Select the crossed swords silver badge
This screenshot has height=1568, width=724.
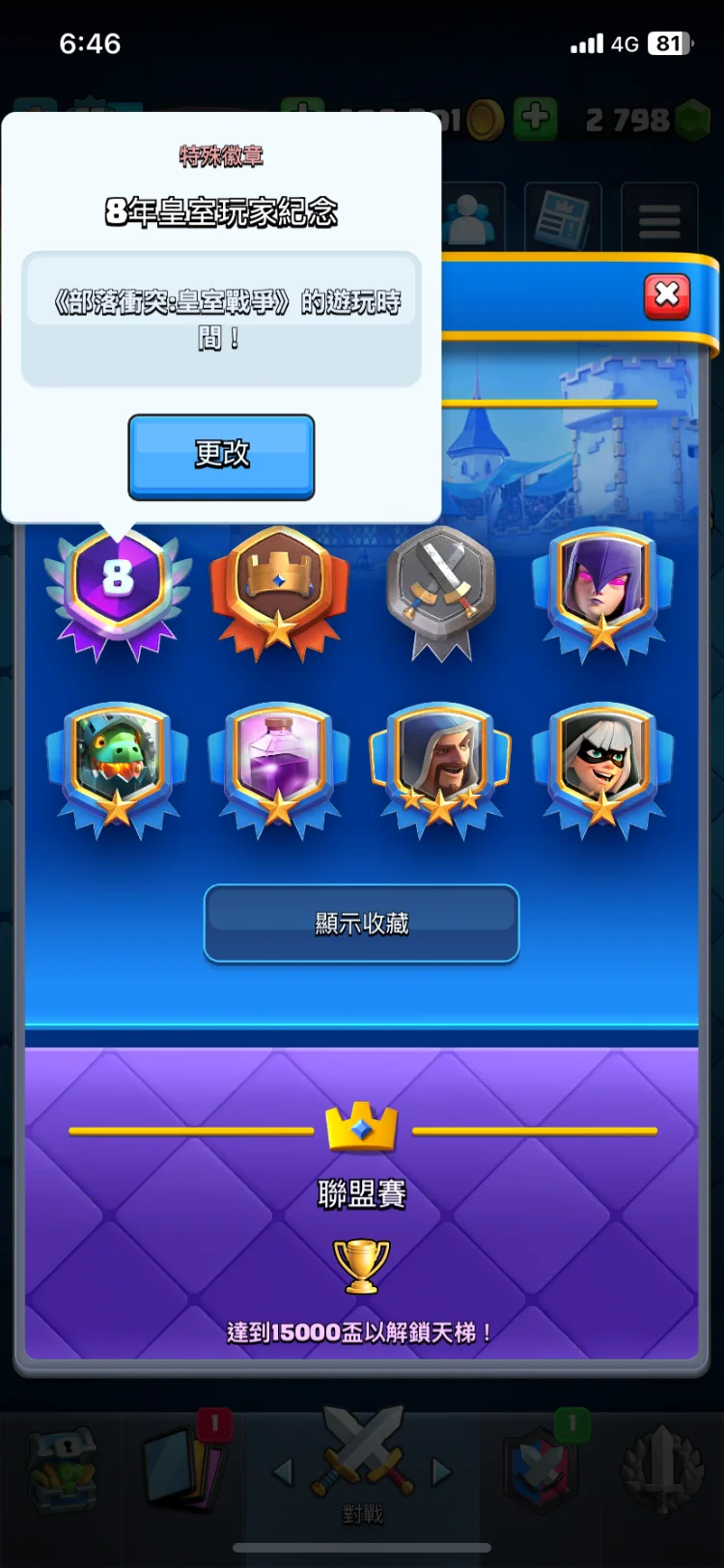[x=441, y=590]
